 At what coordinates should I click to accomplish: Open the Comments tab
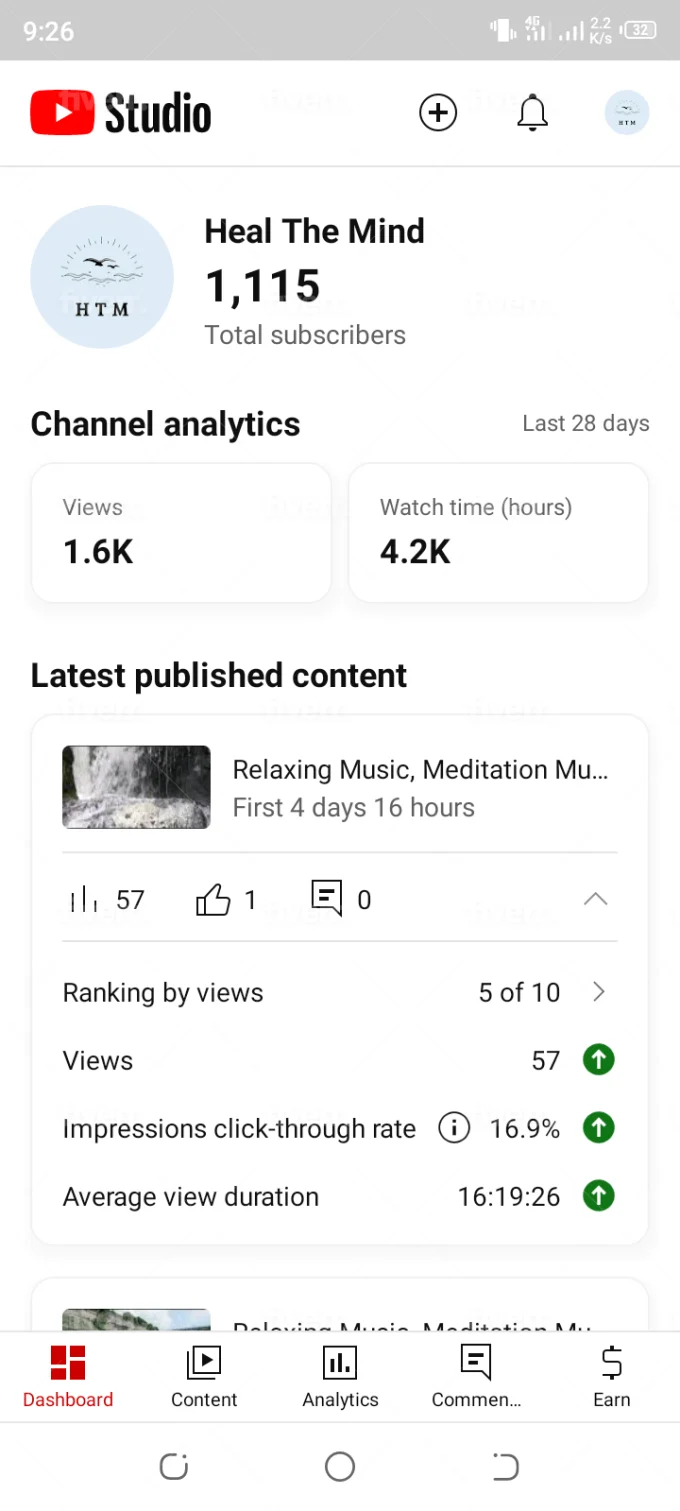476,1376
